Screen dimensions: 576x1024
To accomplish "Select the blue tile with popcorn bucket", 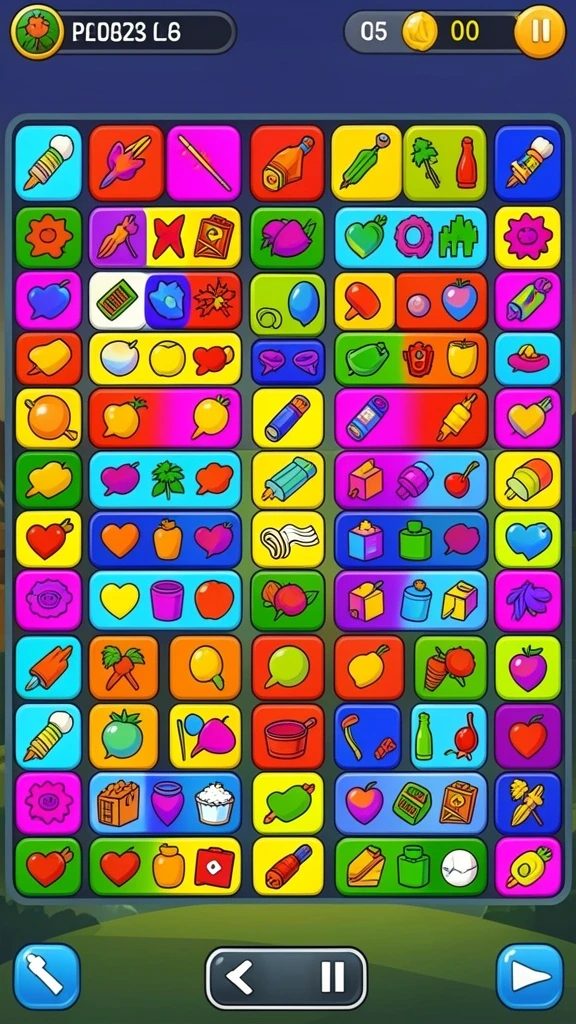I will coord(165,803).
